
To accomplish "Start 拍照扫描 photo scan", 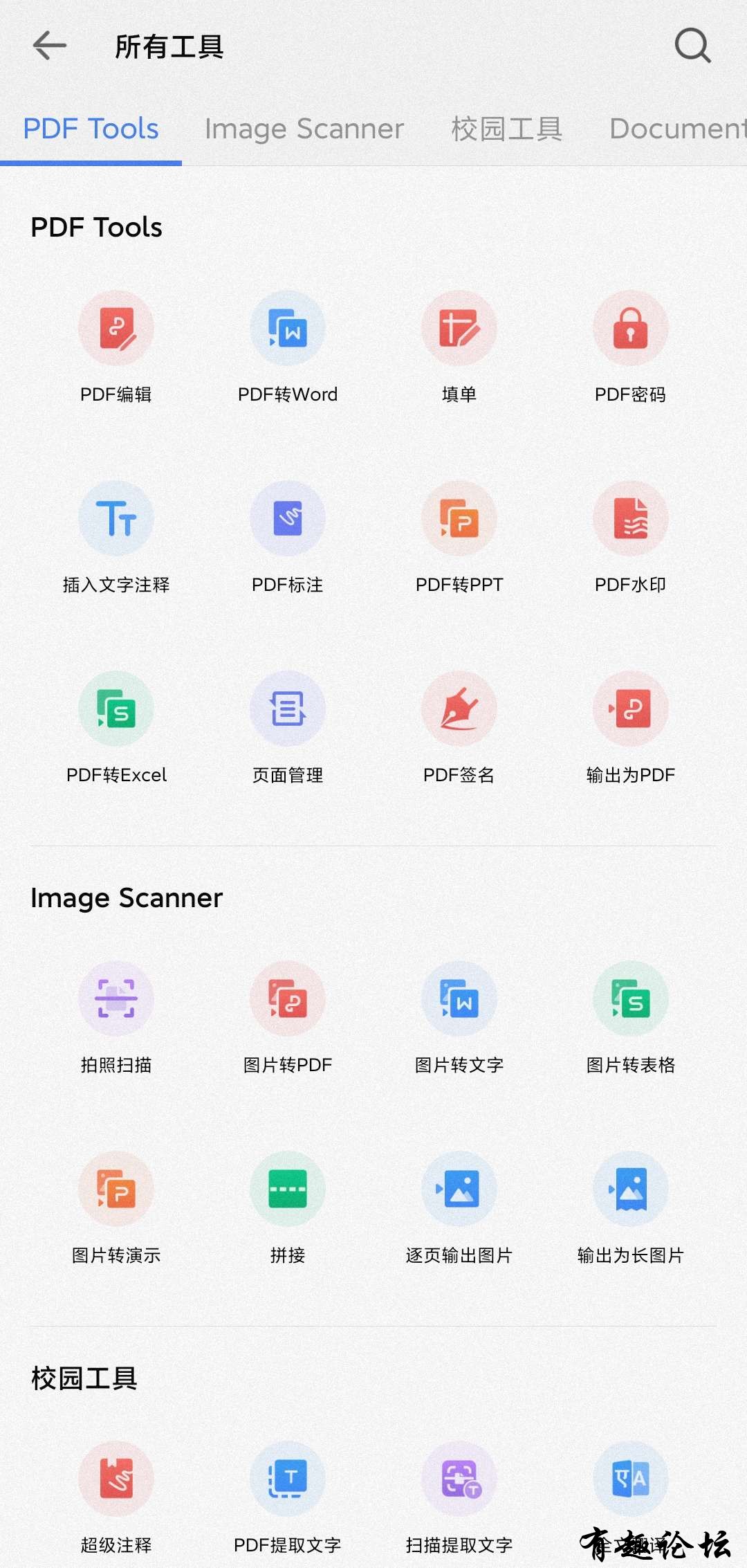I will [x=116, y=999].
